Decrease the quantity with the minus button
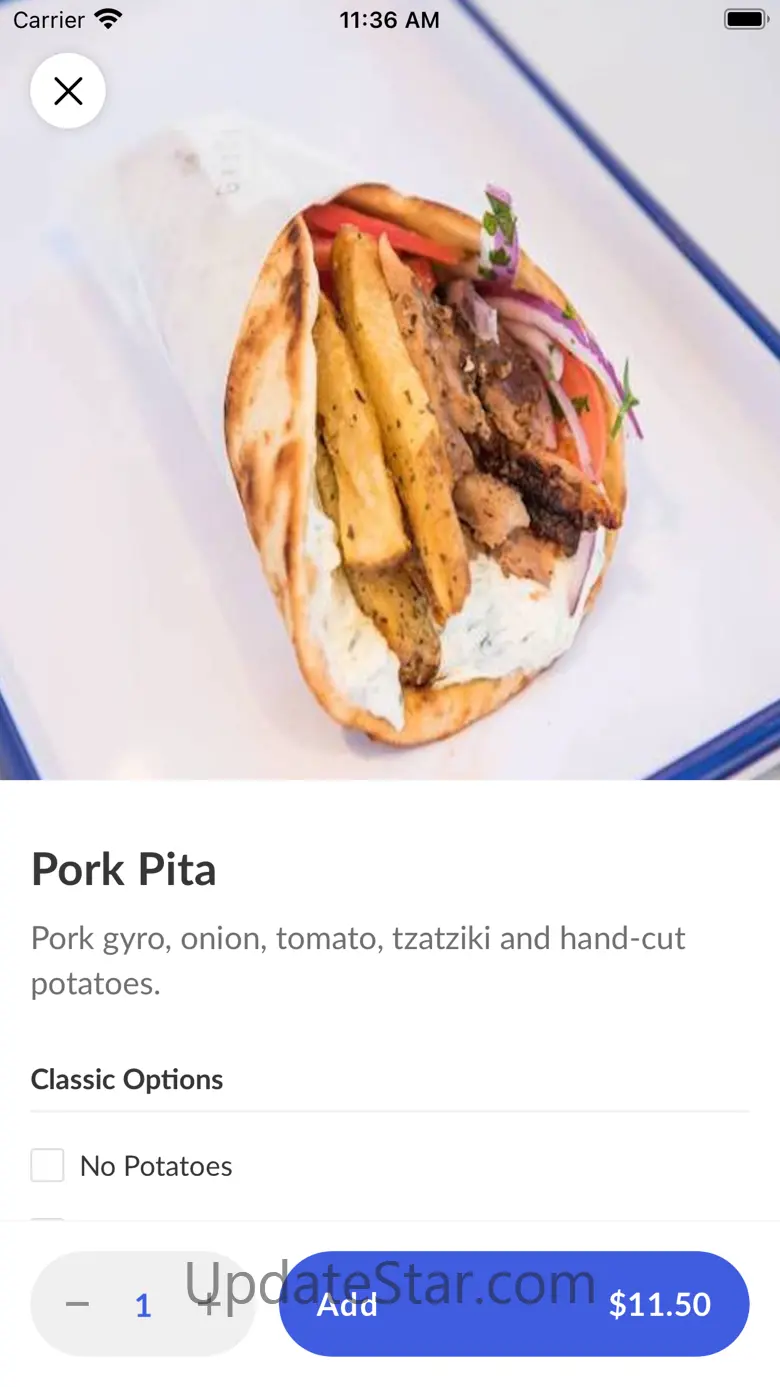The image size is (780, 1387). point(78,1304)
